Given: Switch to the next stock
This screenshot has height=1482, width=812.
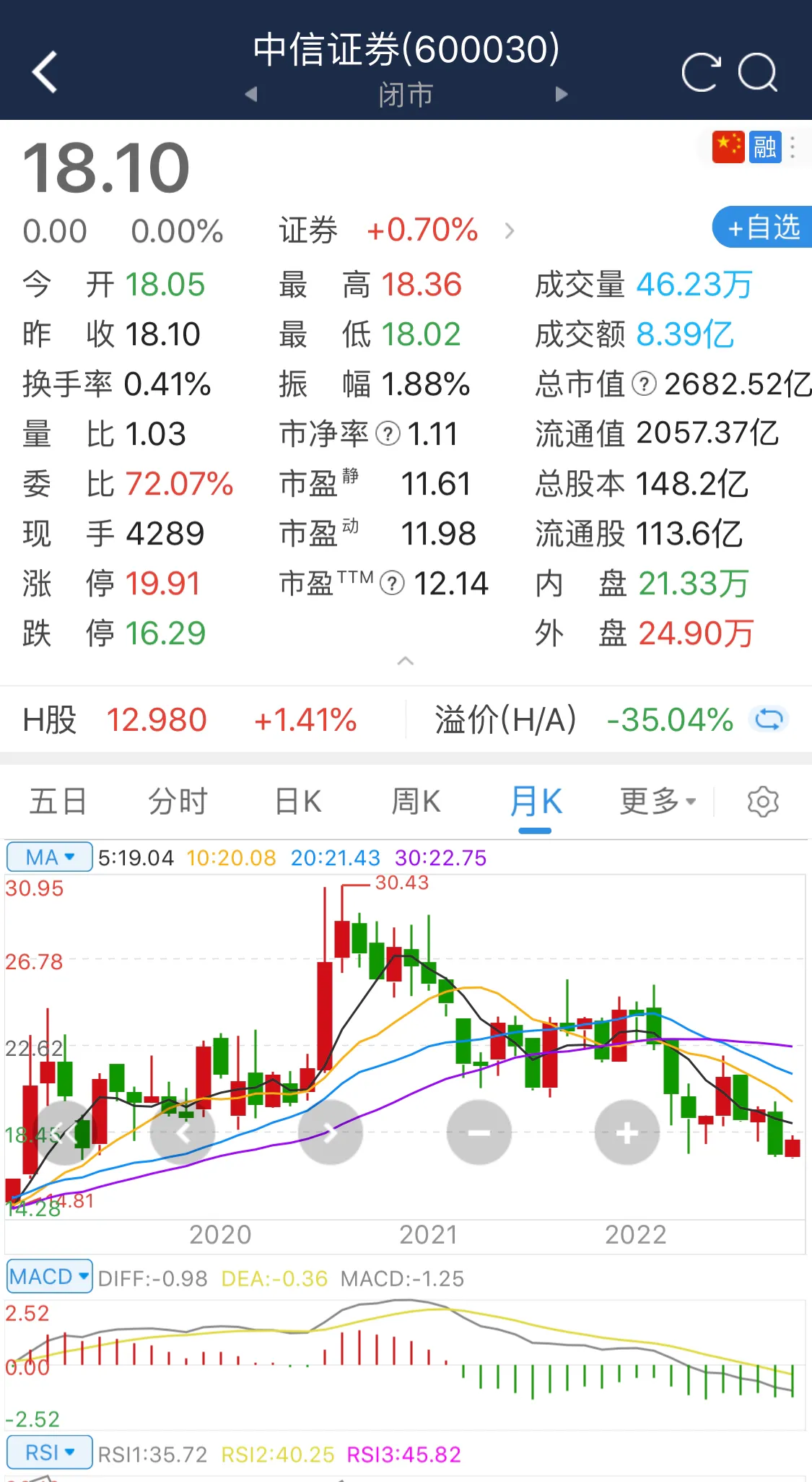Looking at the screenshot, I should [562, 94].
